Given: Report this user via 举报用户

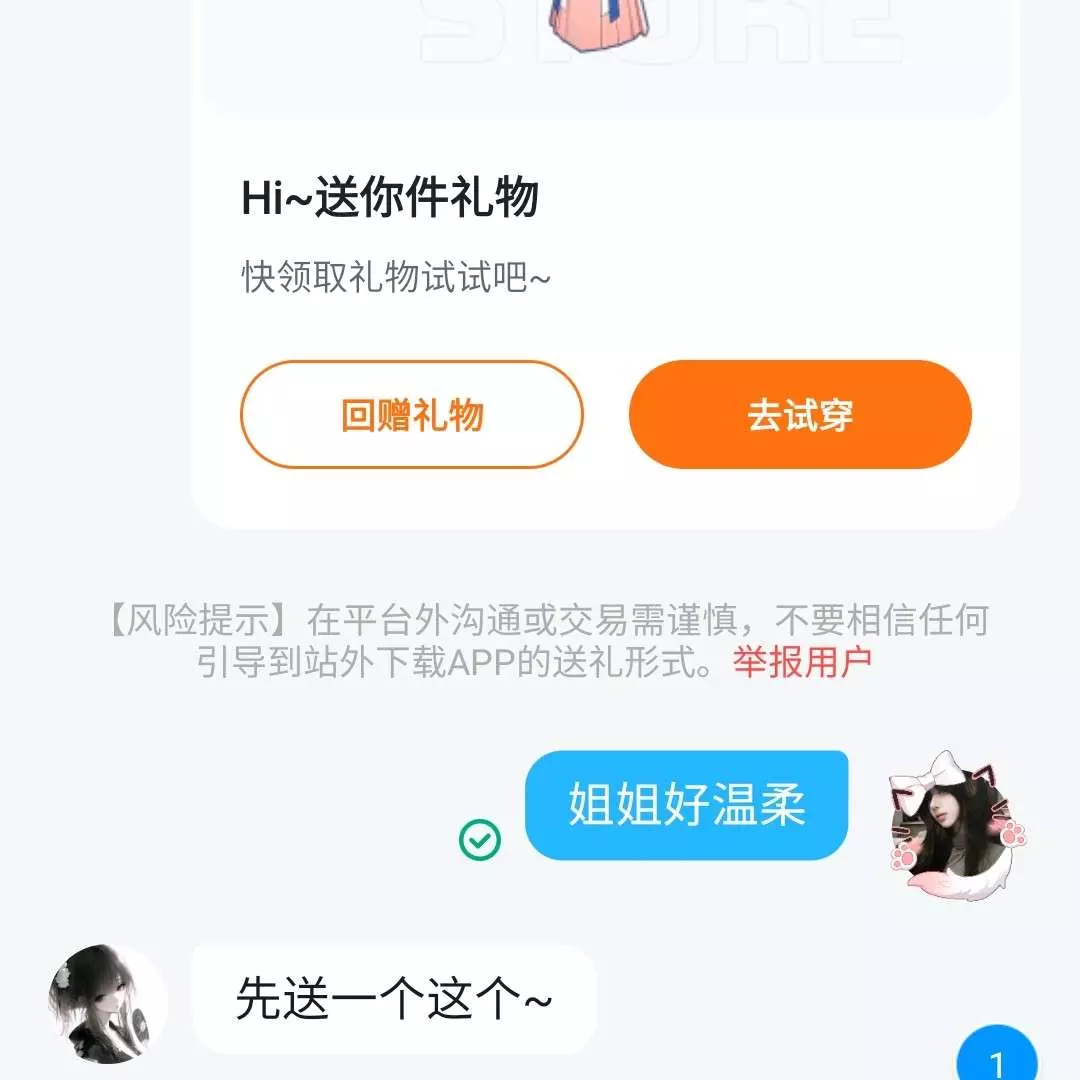Looking at the screenshot, I should tap(802, 661).
